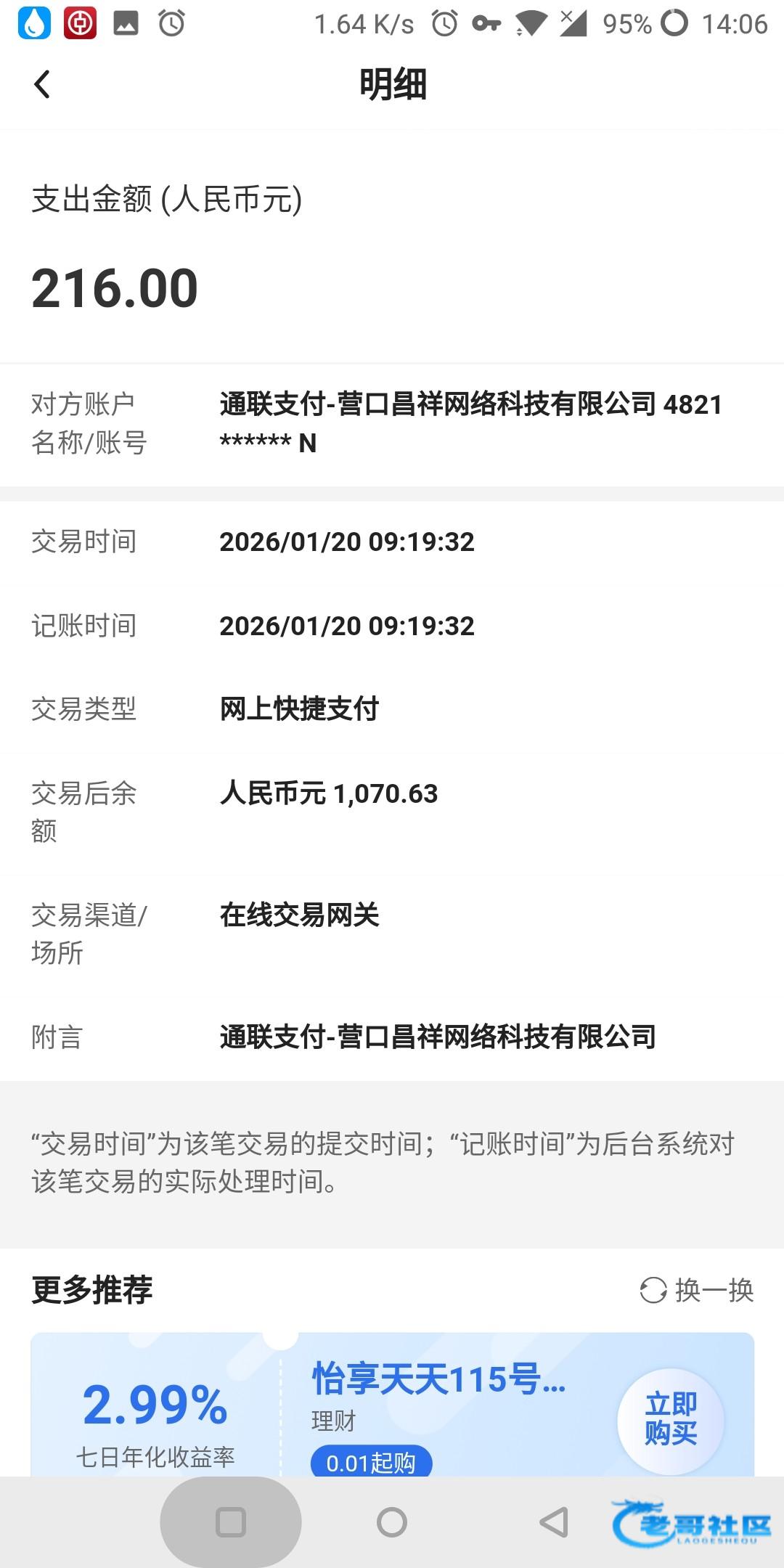Tap the system back triangle
The width and height of the screenshot is (784, 1568).
pos(553,1522)
